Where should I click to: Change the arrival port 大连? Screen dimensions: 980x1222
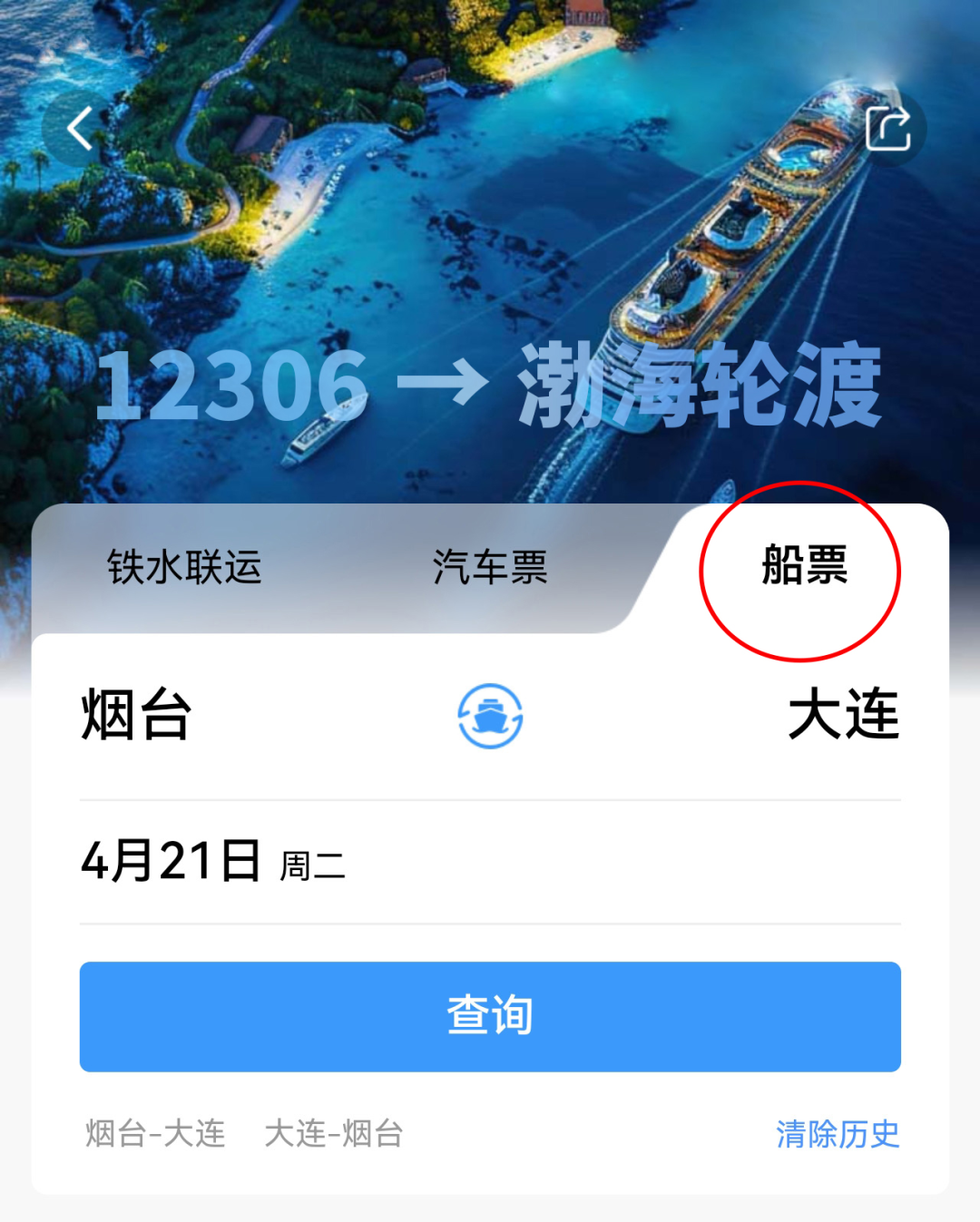tap(843, 715)
